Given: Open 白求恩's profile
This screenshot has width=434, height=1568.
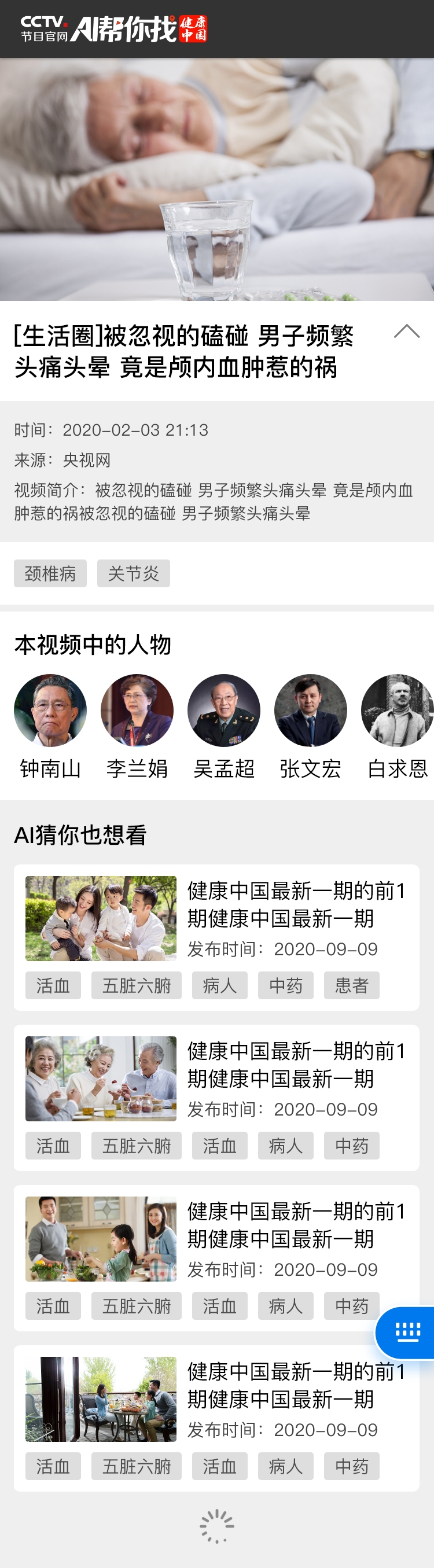Looking at the screenshot, I should click(397, 711).
